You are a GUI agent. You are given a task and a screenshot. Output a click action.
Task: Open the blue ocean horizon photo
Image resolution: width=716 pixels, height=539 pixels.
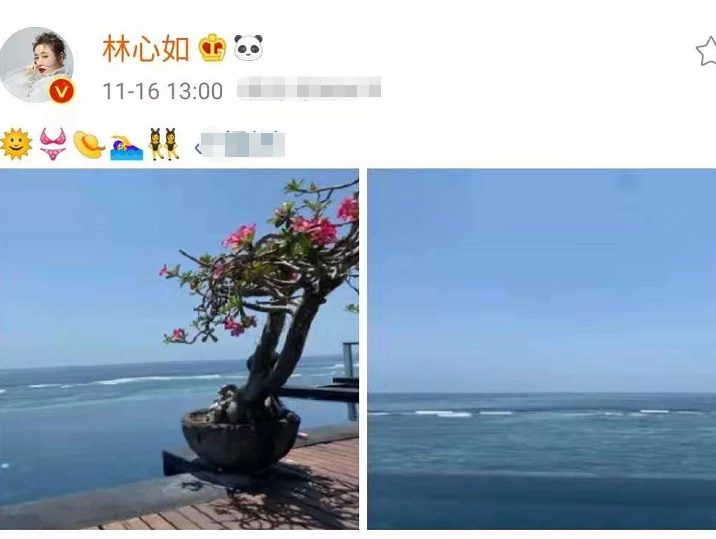click(x=541, y=348)
